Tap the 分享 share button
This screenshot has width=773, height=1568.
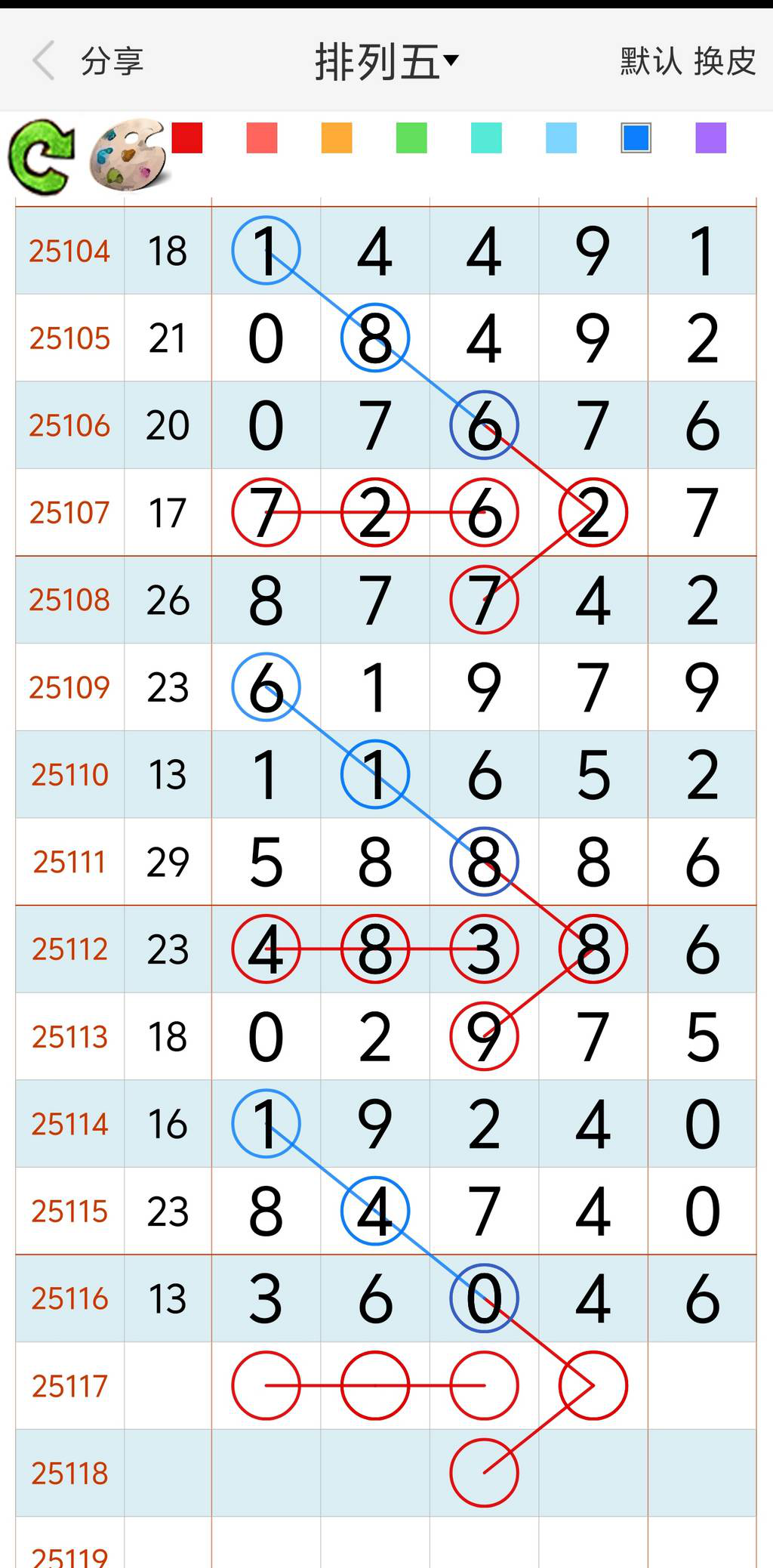[112, 61]
